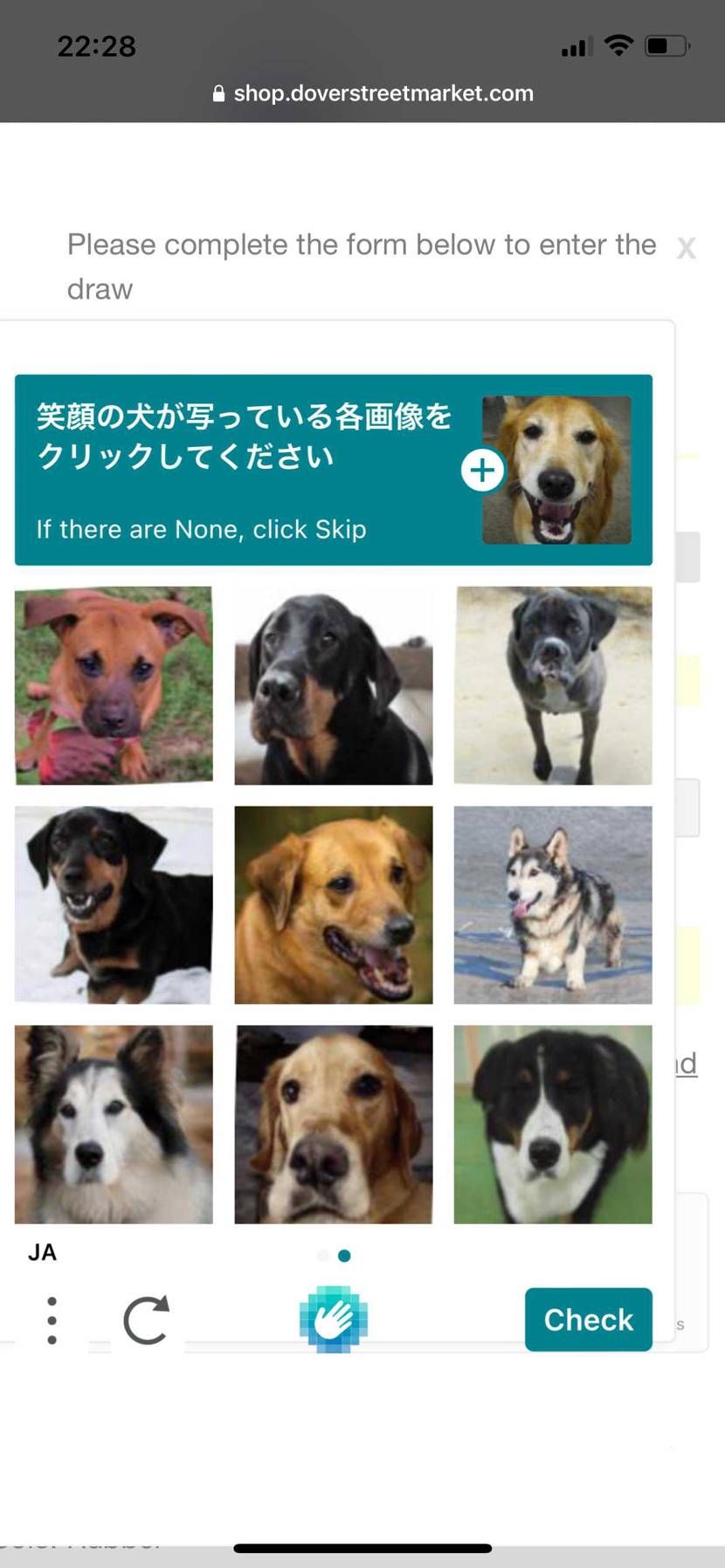The height and width of the screenshot is (1568, 725).
Task: Select the smiling golden retriever image
Action: 333,904
